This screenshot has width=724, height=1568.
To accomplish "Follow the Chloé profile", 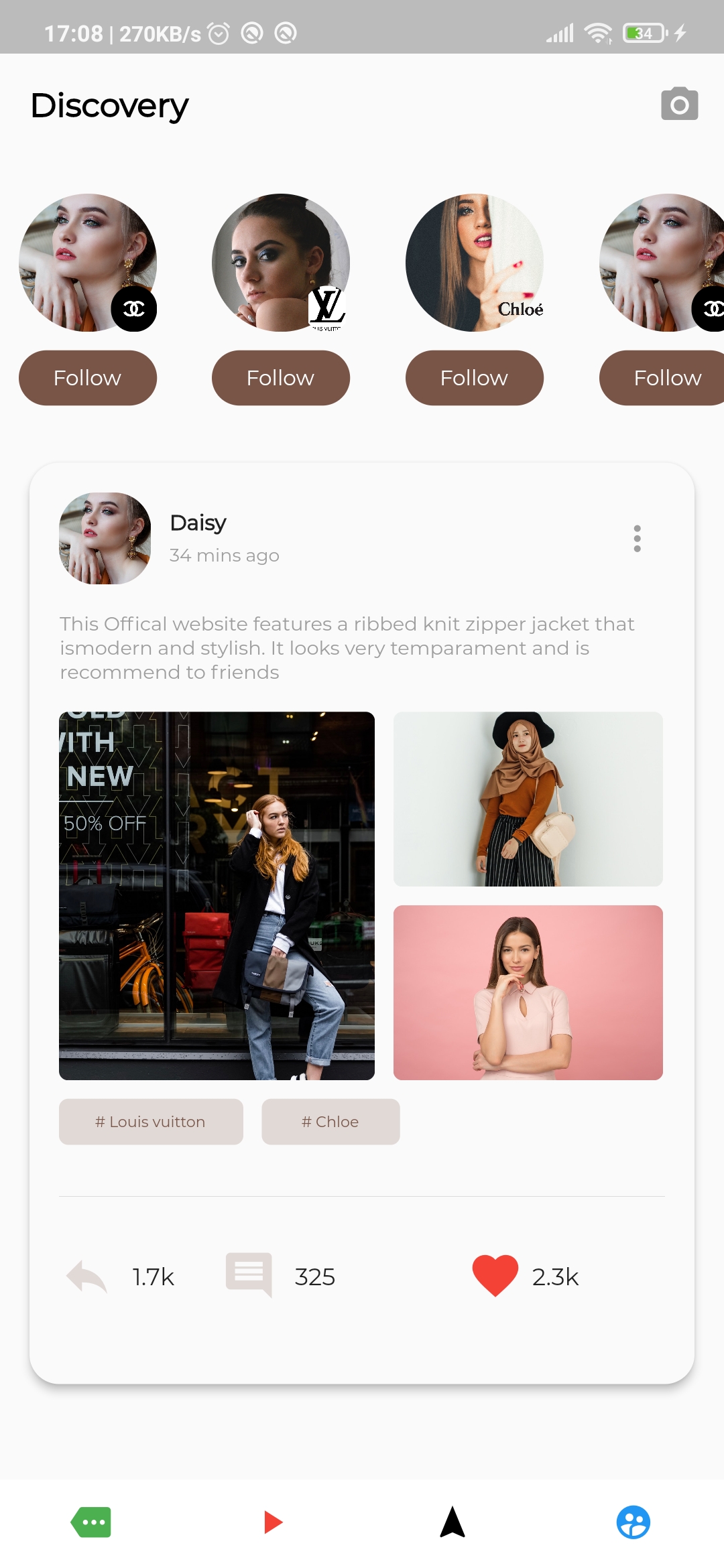I will tap(474, 378).
